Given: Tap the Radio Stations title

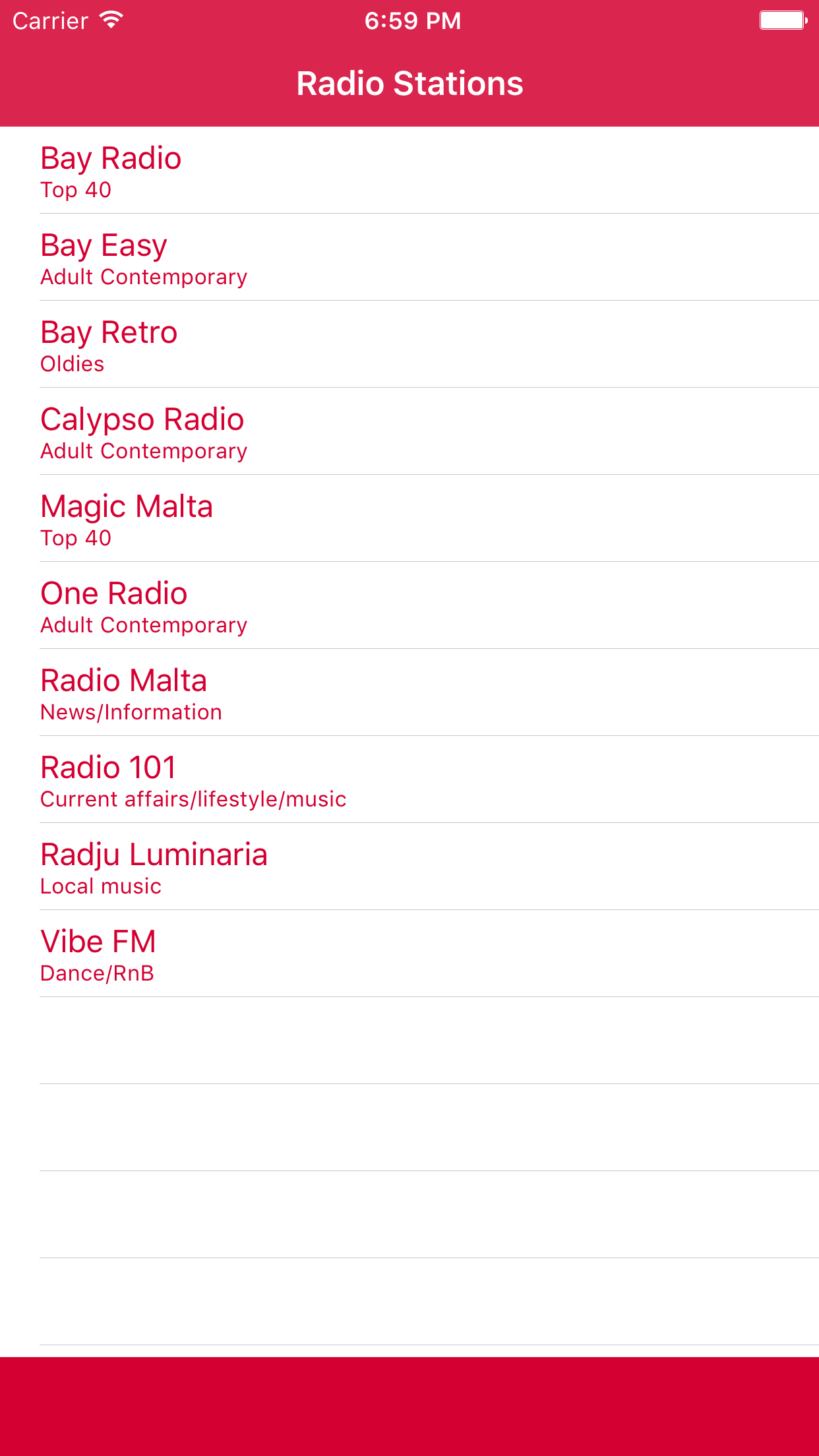Looking at the screenshot, I should pos(409,83).
